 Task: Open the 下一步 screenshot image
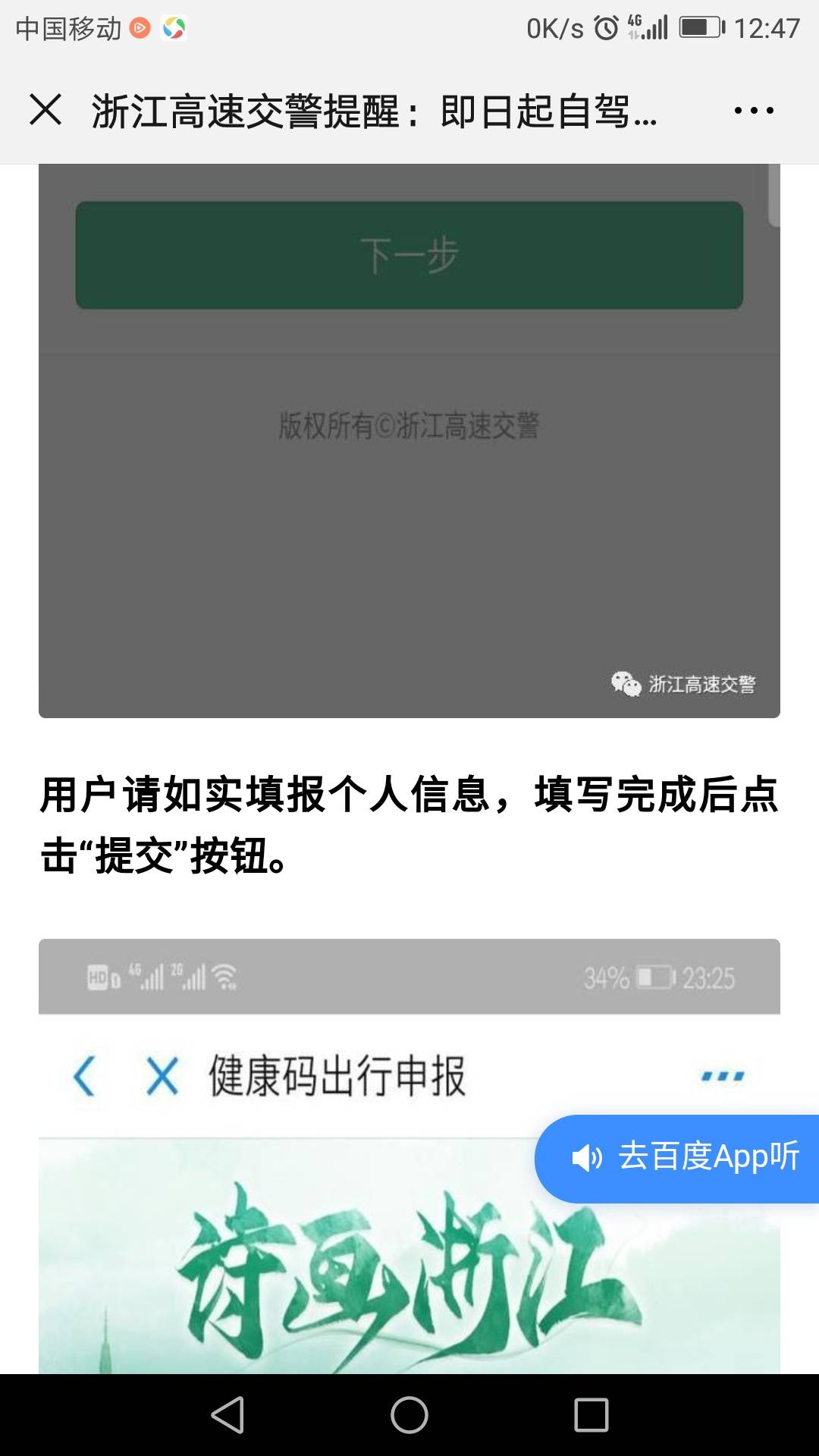pos(409,441)
